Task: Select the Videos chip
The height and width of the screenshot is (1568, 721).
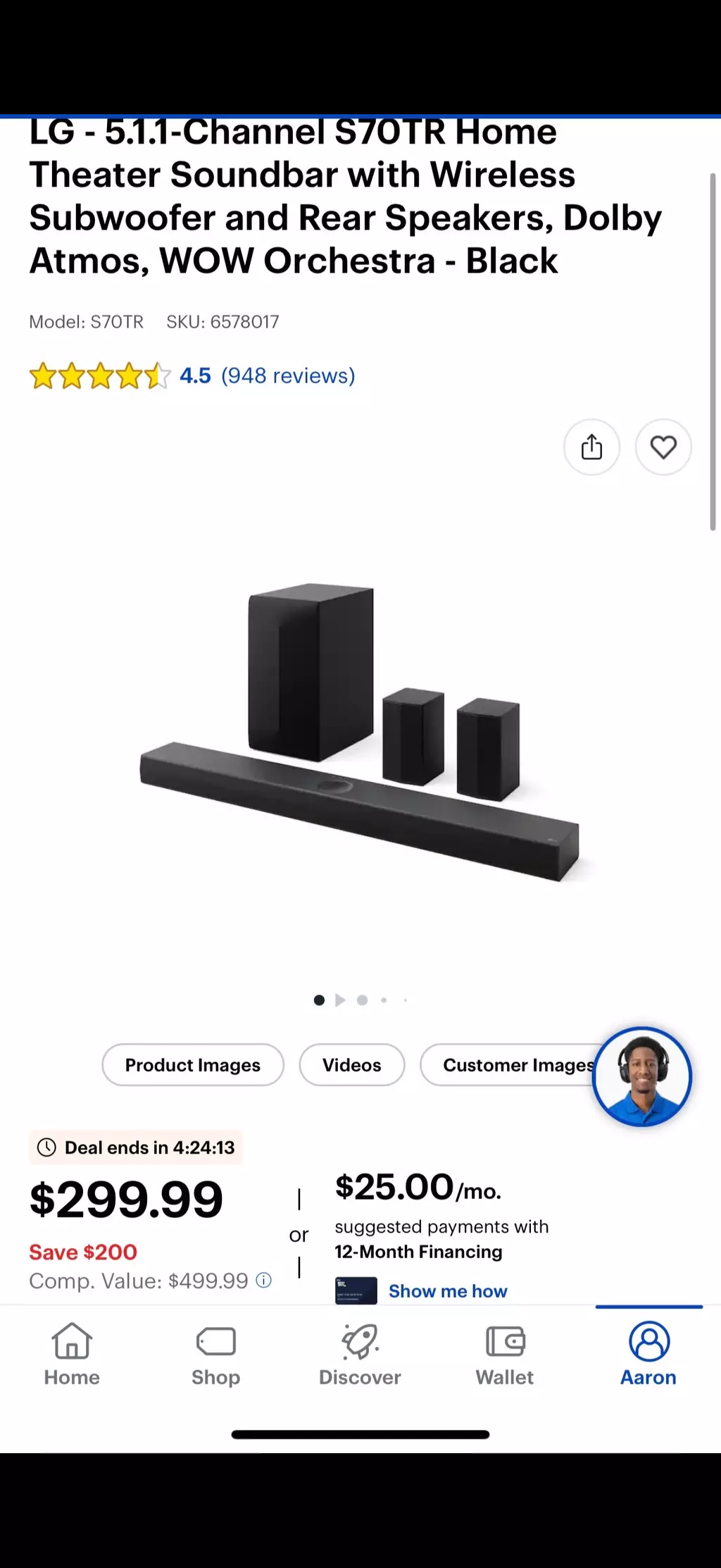Action: [351, 1064]
